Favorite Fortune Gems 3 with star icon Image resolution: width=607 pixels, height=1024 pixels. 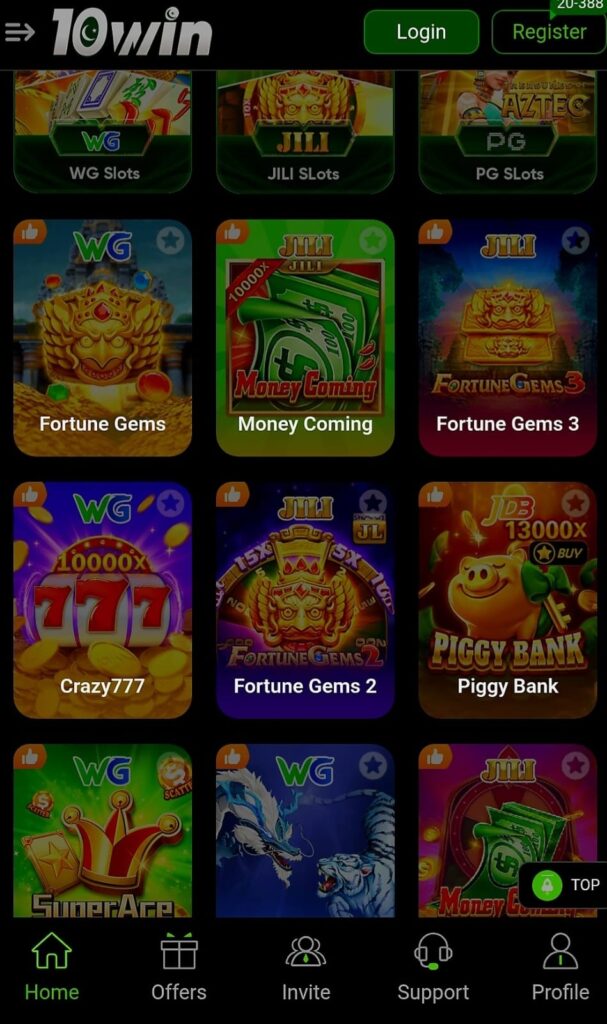point(575,241)
